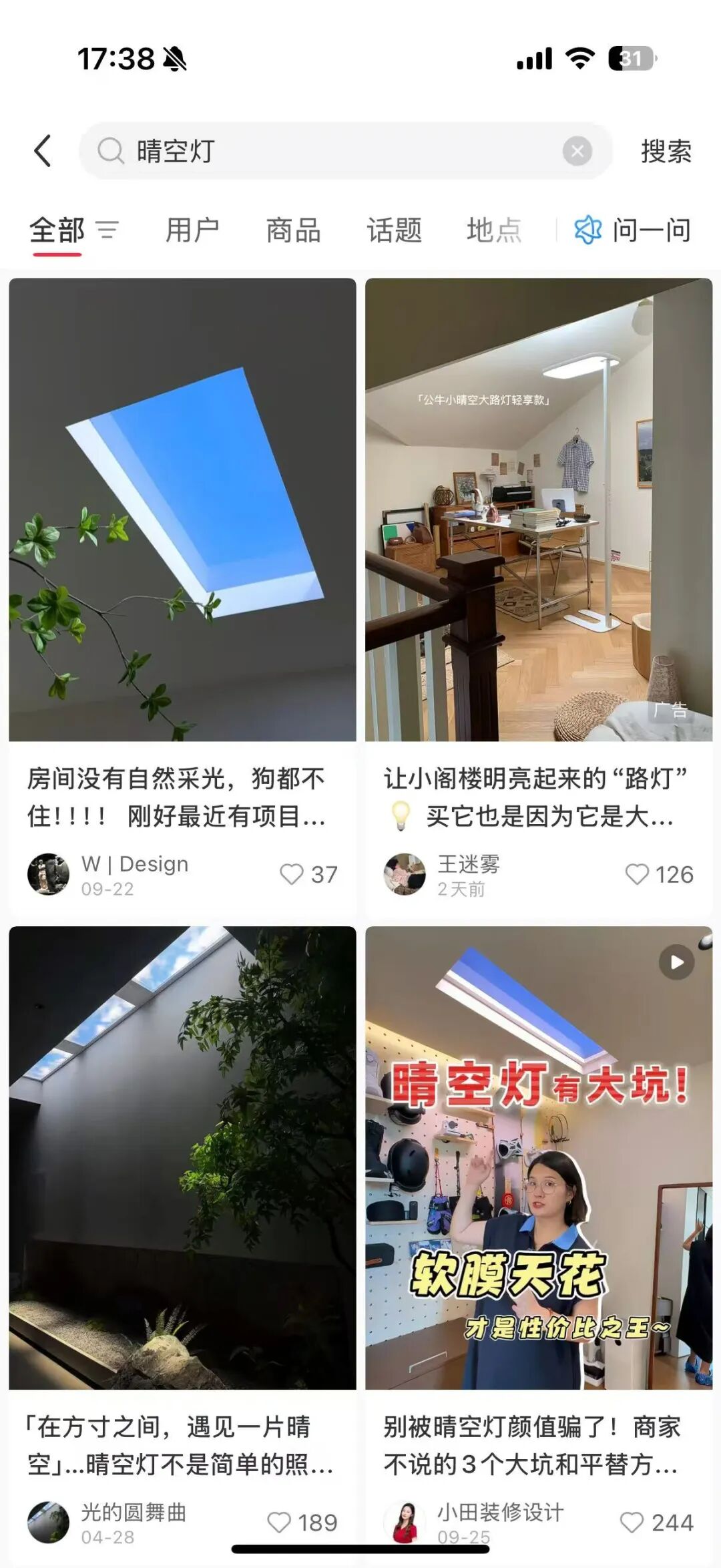Switch to the 商品 tab

(293, 230)
